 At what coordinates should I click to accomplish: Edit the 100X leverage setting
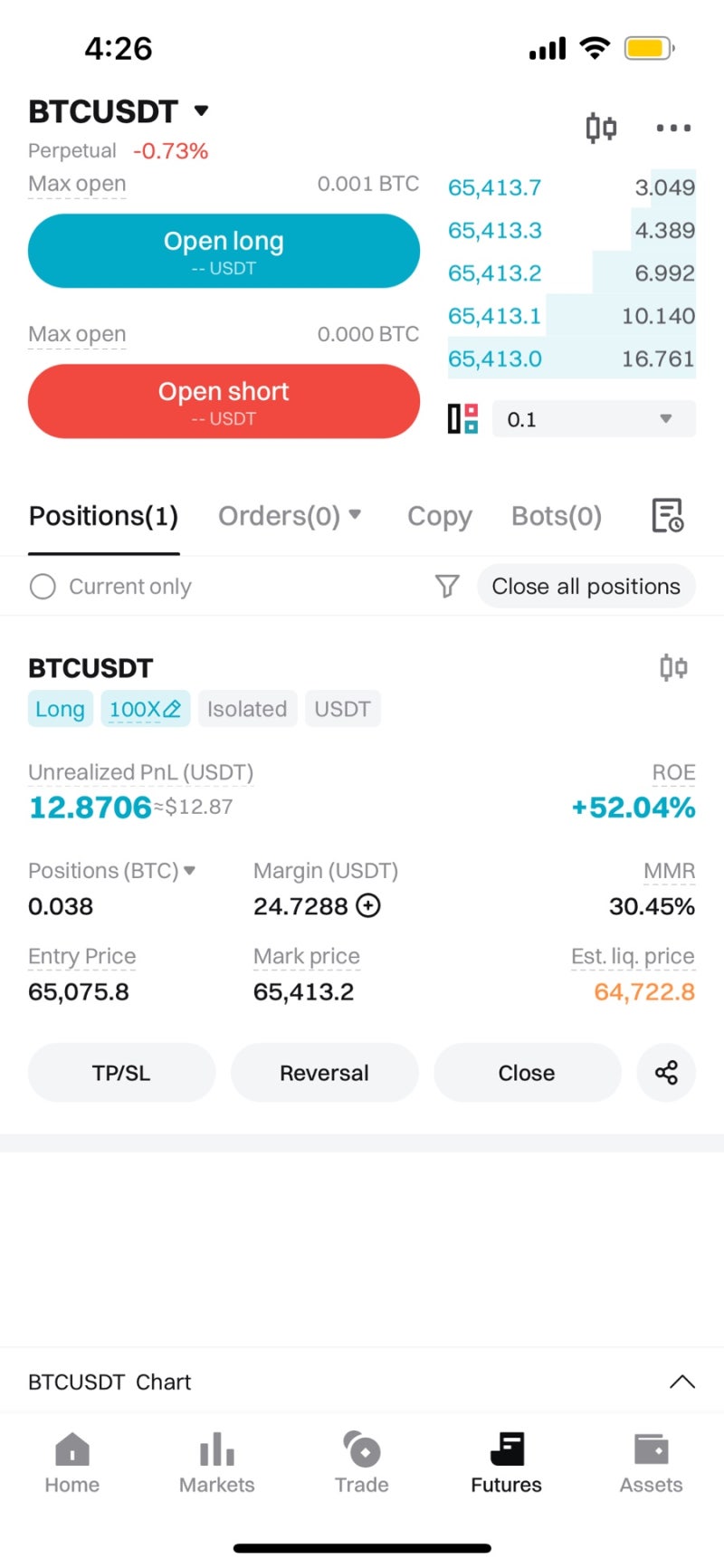(145, 709)
